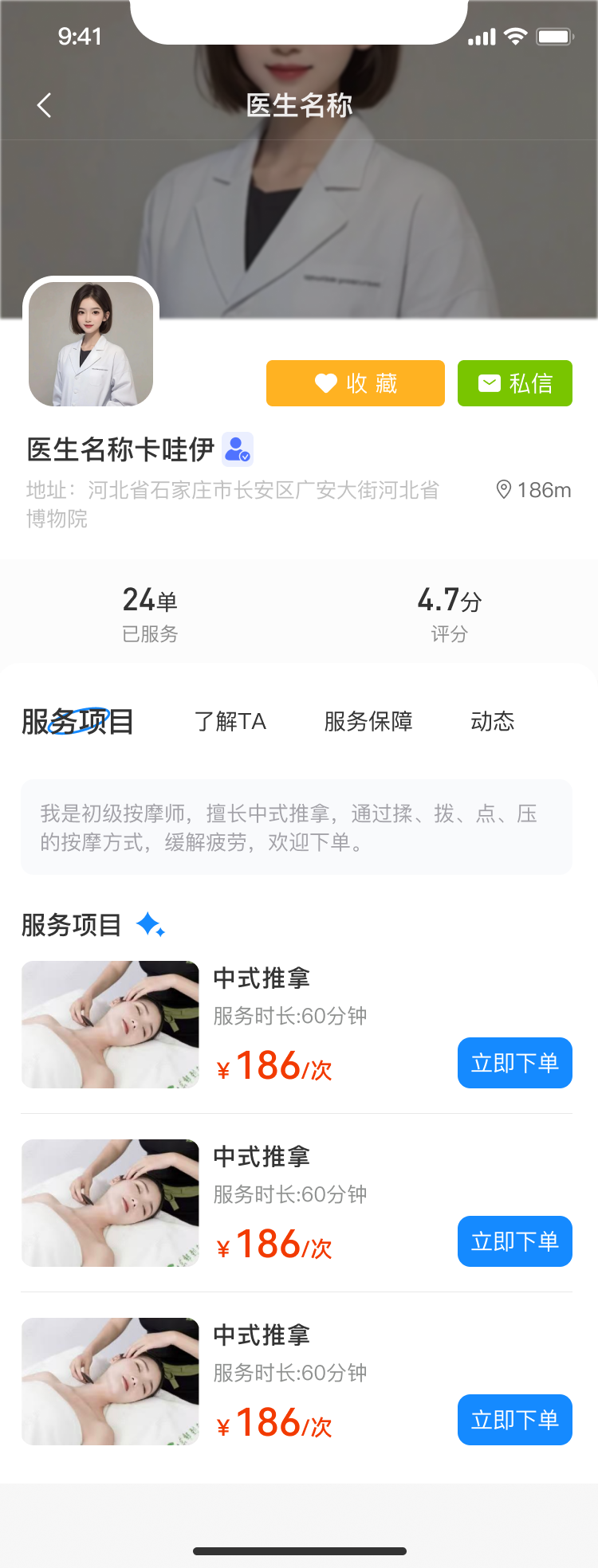
Task: Switch to the 了解TA tab
Action: tap(230, 722)
